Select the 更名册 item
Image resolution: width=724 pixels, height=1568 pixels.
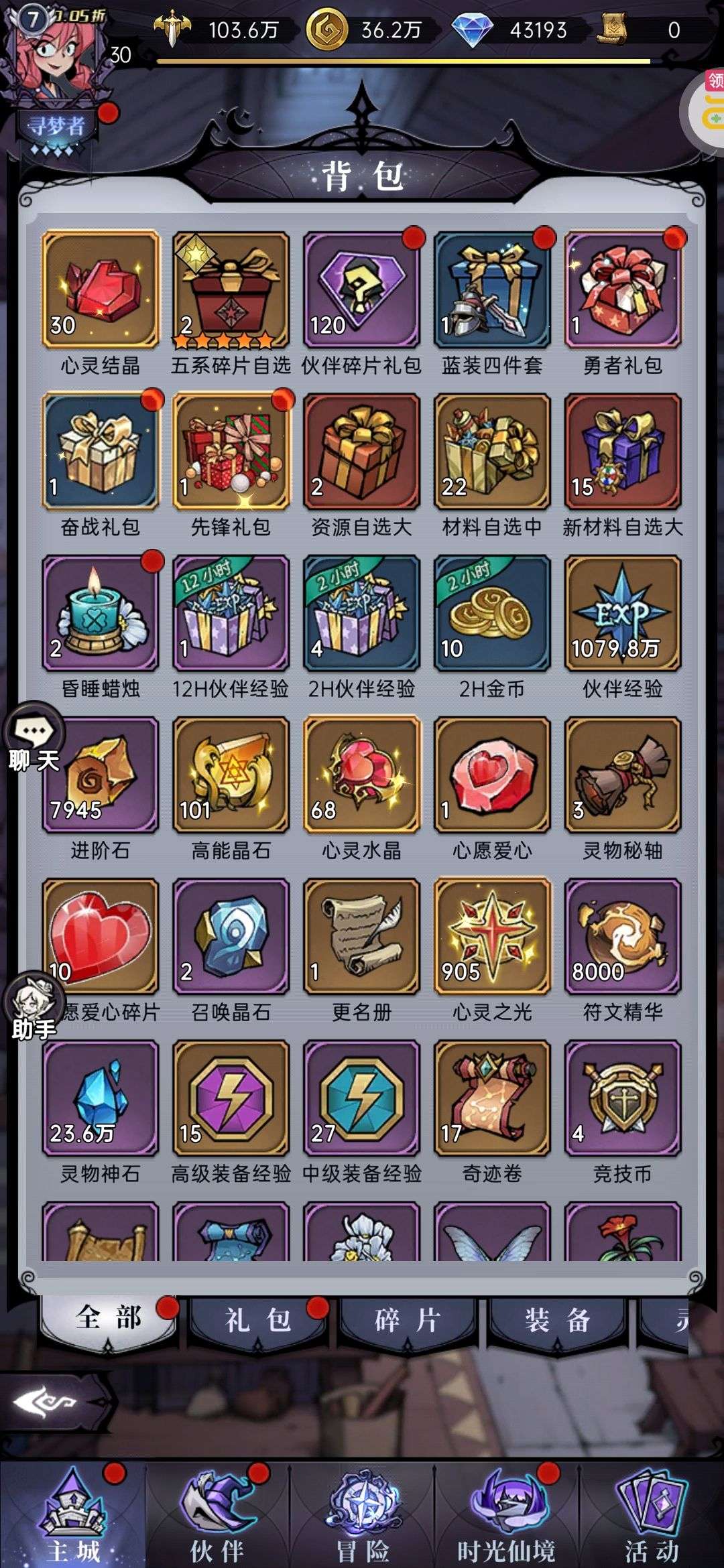(x=361, y=937)
